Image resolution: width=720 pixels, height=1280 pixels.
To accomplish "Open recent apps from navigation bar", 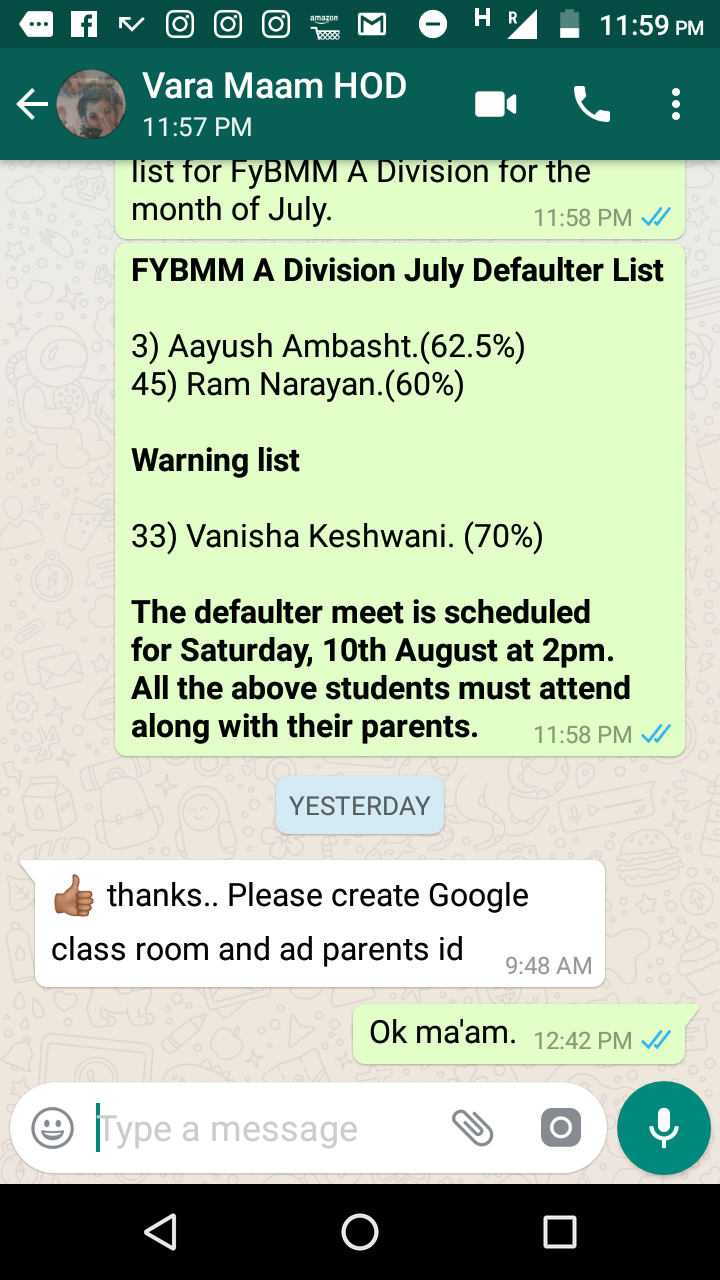I will click(x=560, y=1232).
